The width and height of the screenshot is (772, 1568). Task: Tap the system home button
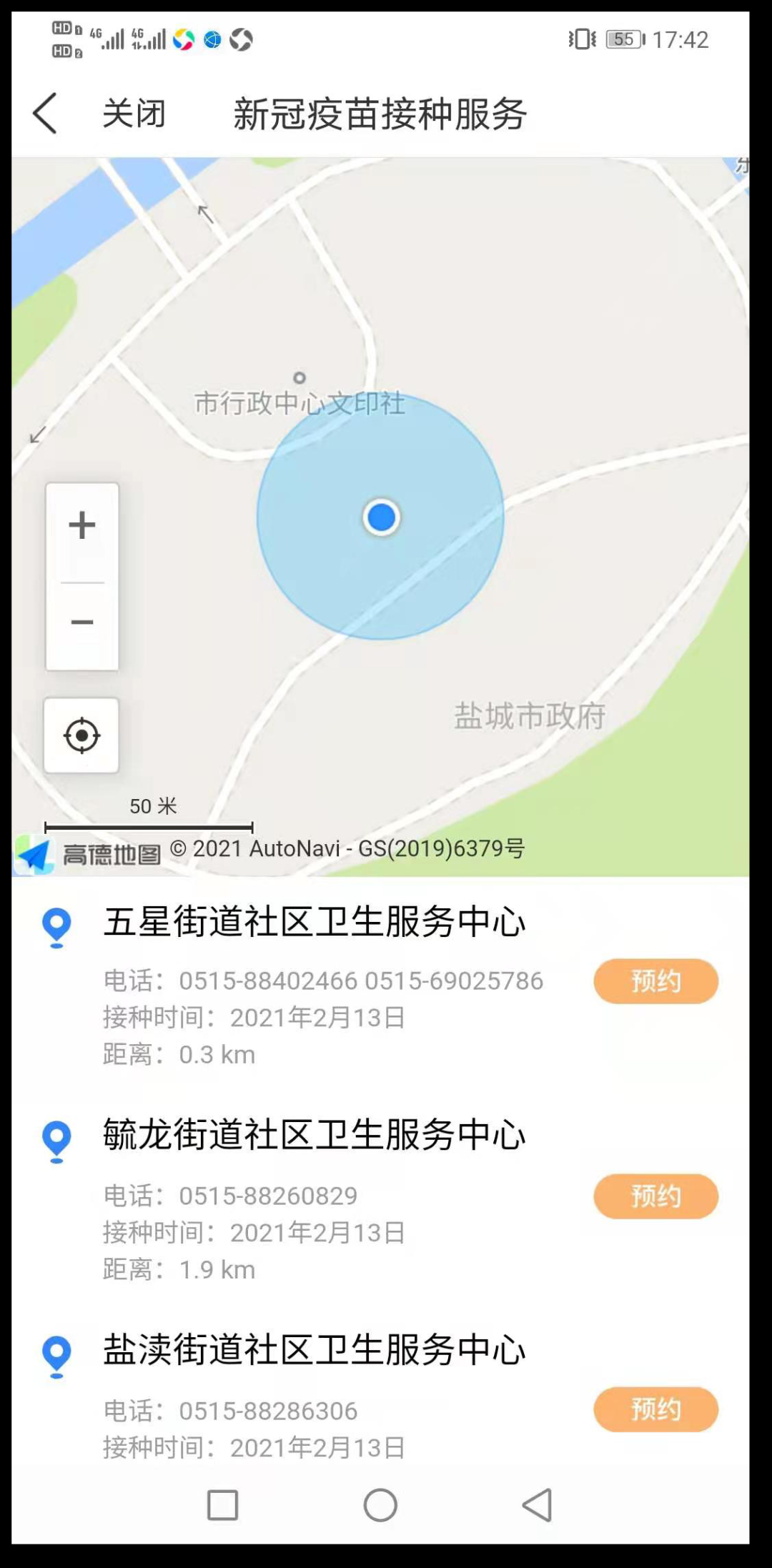[380, 1505]
